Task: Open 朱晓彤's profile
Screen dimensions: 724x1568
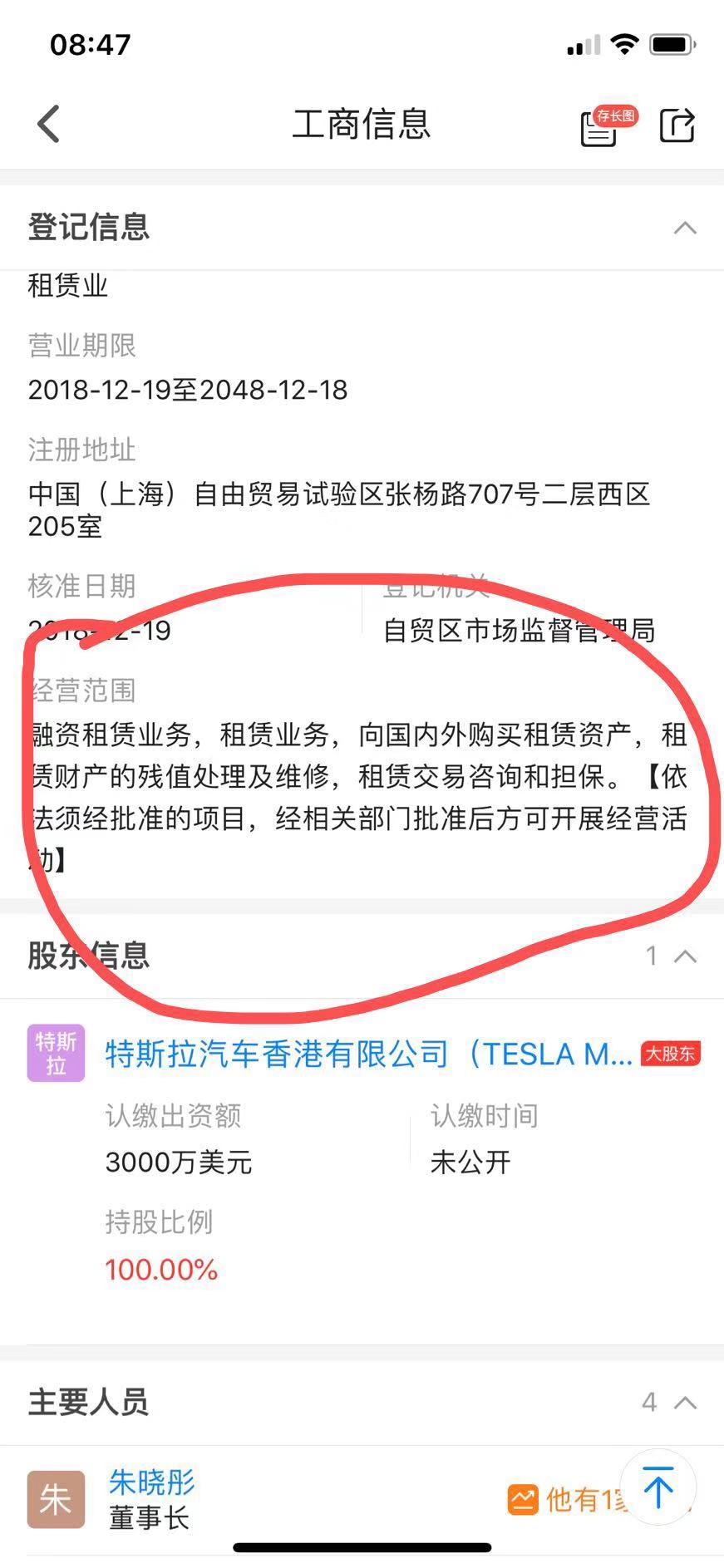Action: tap(151, 1482)
